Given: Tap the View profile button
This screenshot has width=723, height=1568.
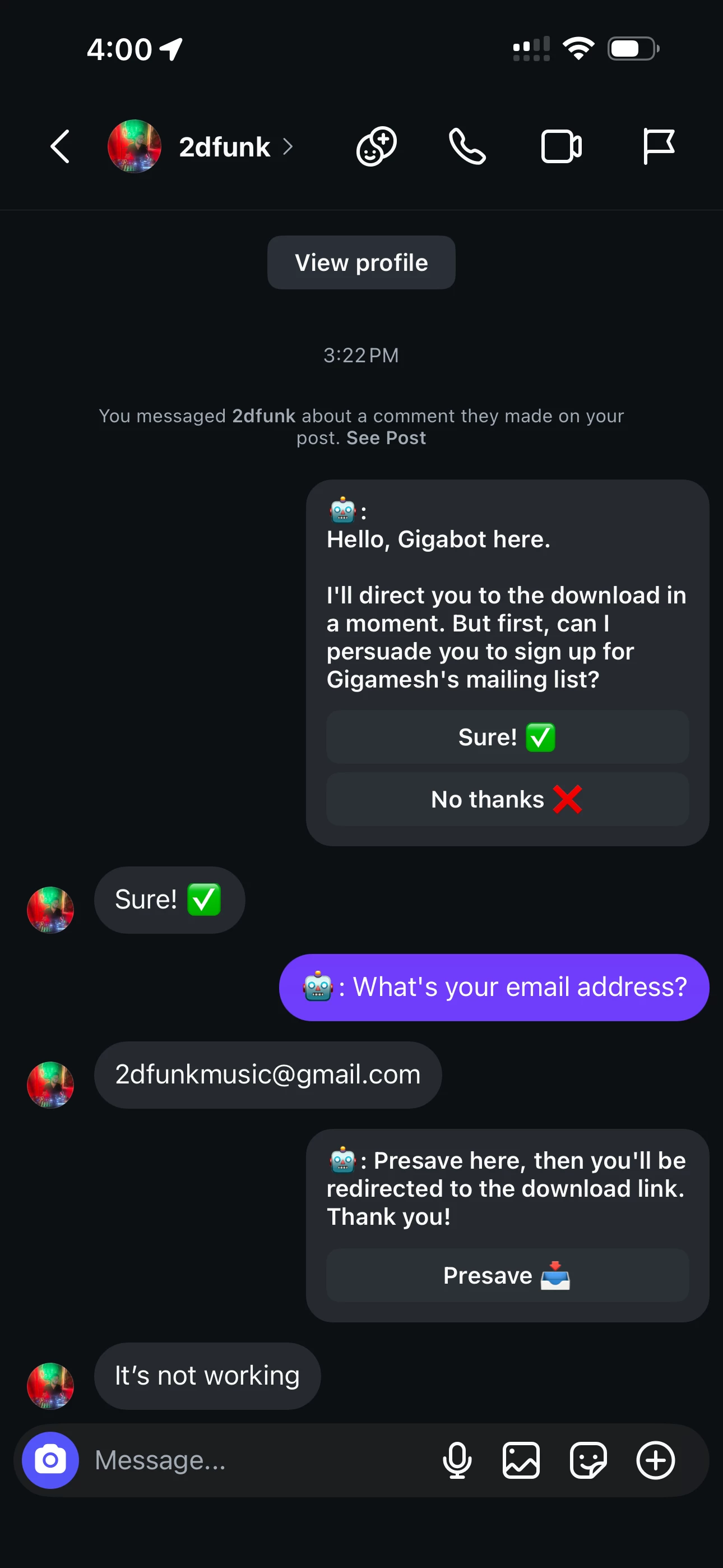Looking at the screenshot, I should (361, 262).
